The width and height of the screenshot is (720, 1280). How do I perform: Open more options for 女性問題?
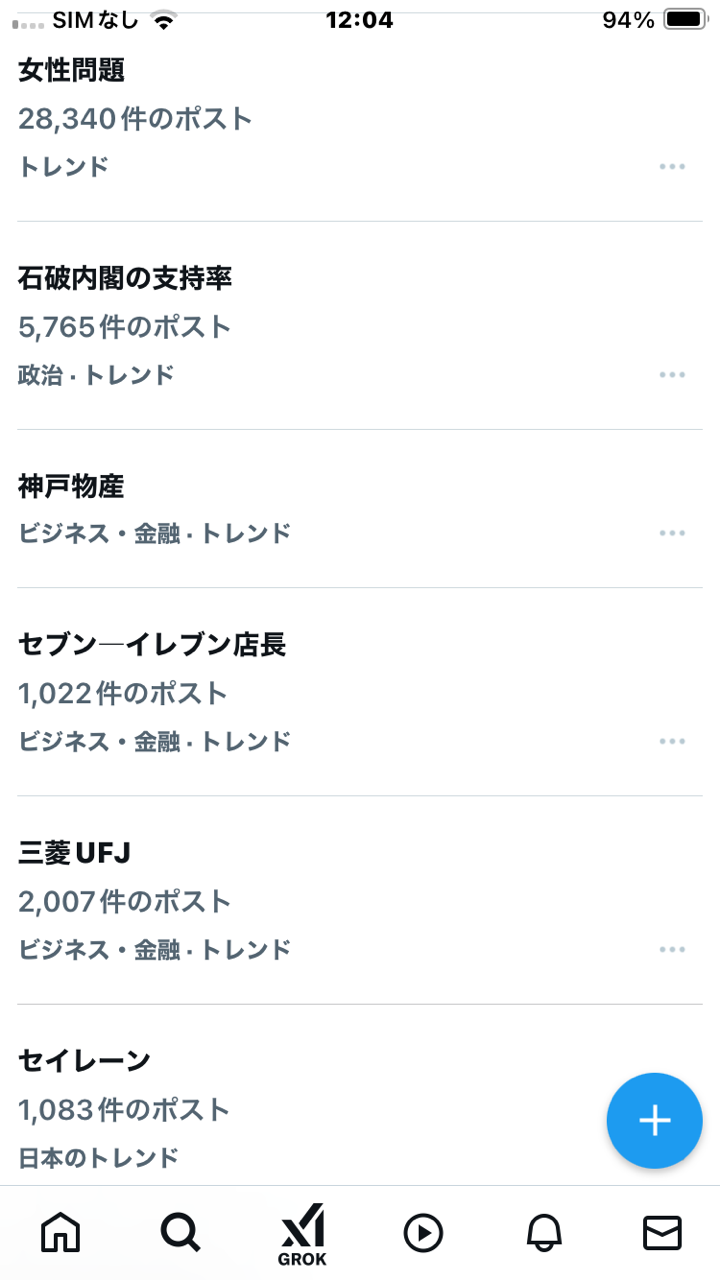point(672,166)
